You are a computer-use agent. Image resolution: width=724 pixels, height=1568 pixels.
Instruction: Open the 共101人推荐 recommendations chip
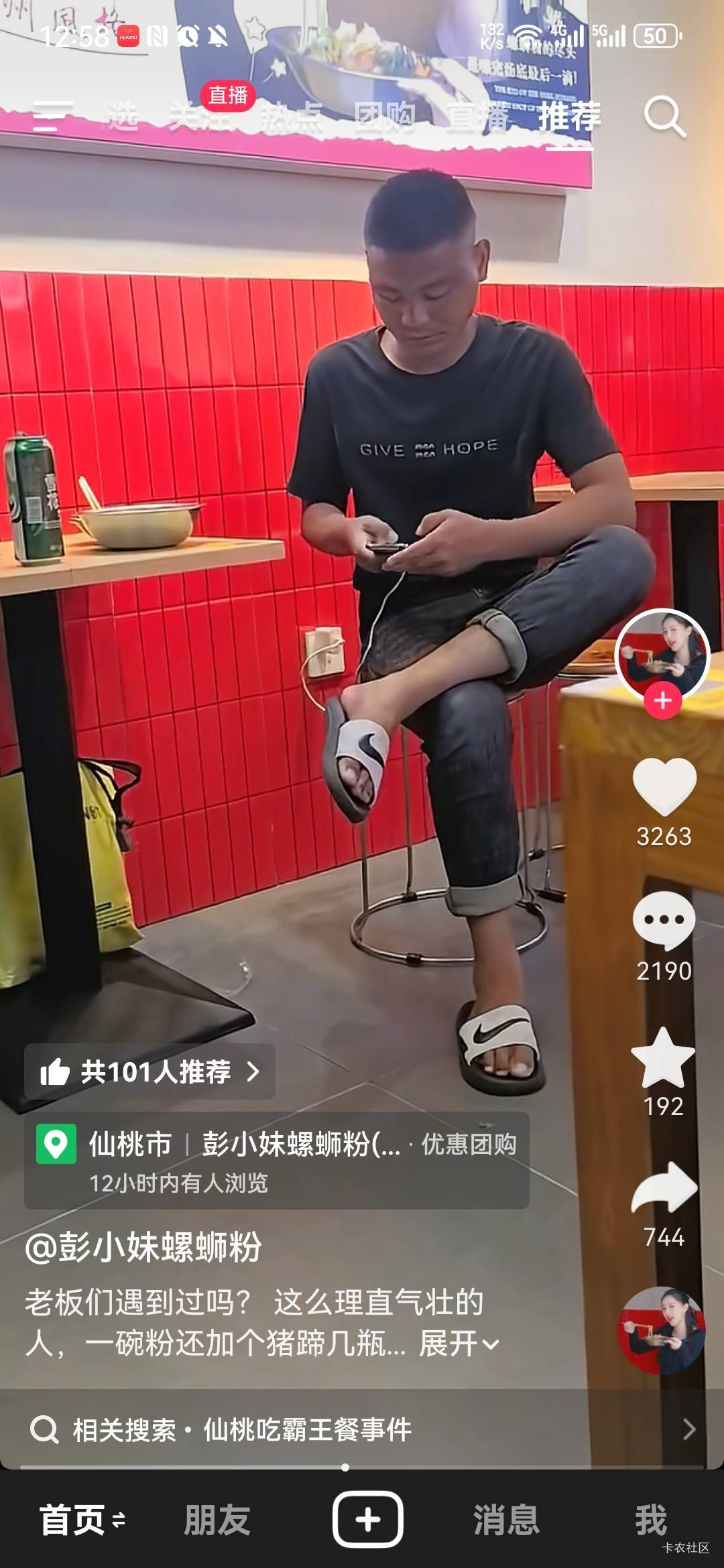pos(149,1071)
